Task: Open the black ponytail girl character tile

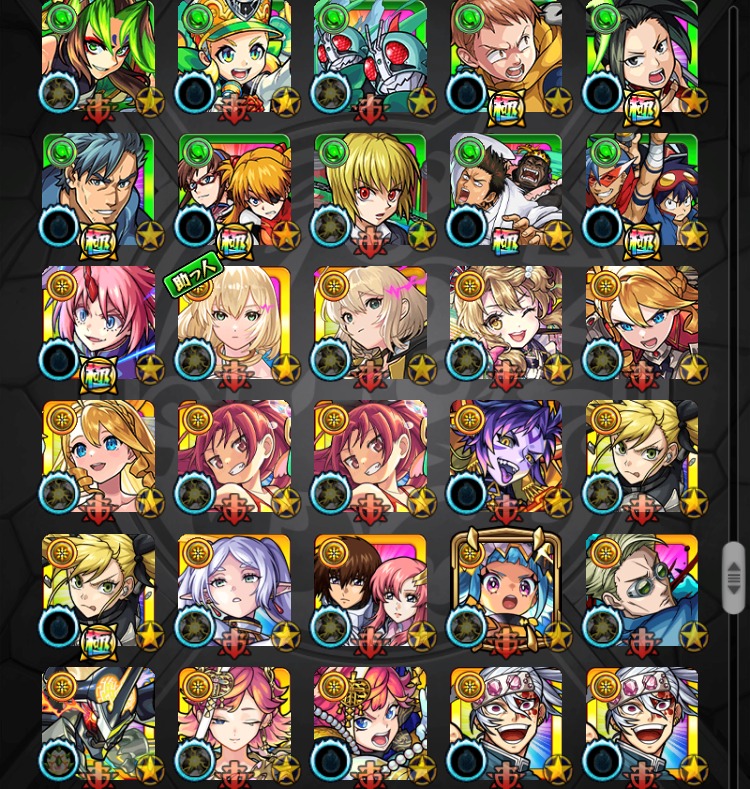Action: pos(642,55)
